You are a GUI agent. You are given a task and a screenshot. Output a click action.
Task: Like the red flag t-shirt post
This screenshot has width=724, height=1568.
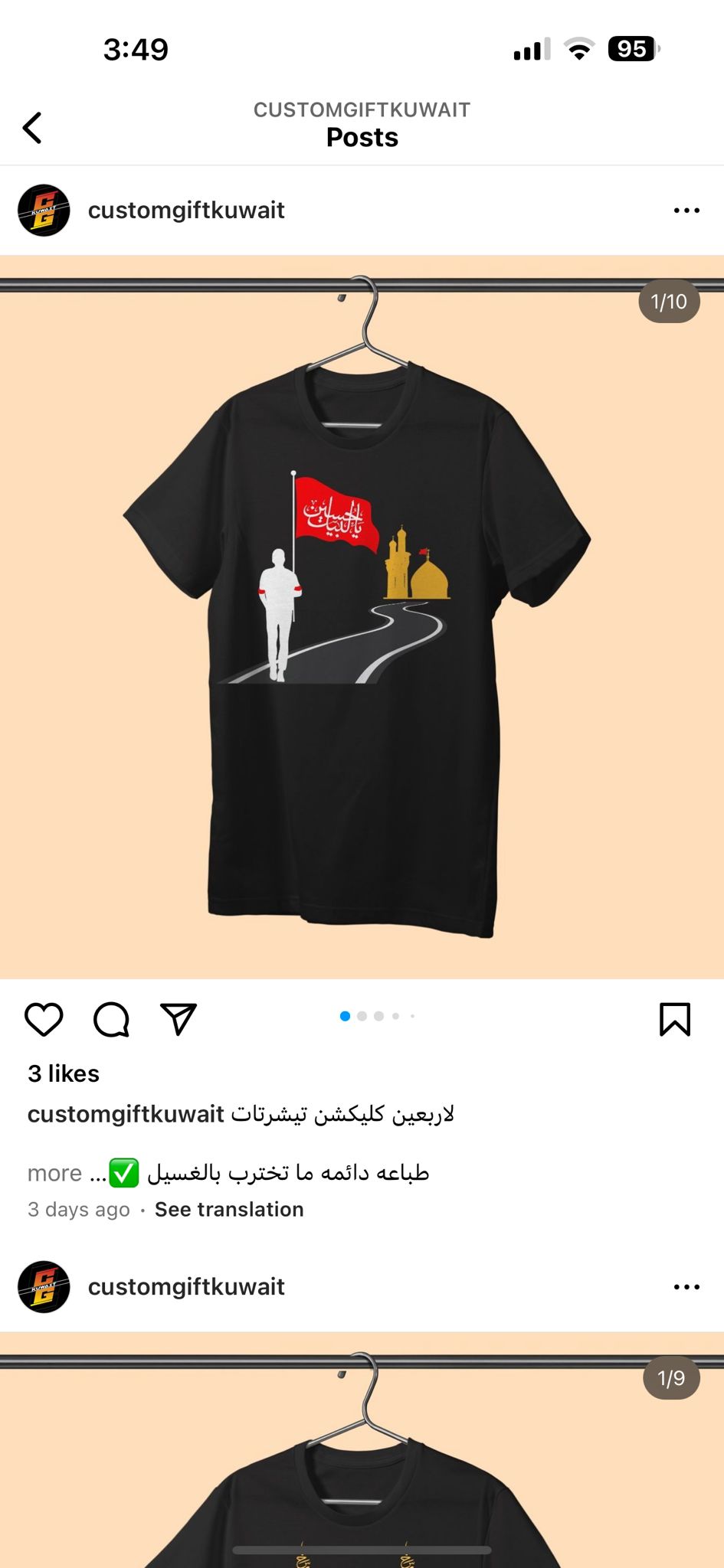coord(44,1019)
